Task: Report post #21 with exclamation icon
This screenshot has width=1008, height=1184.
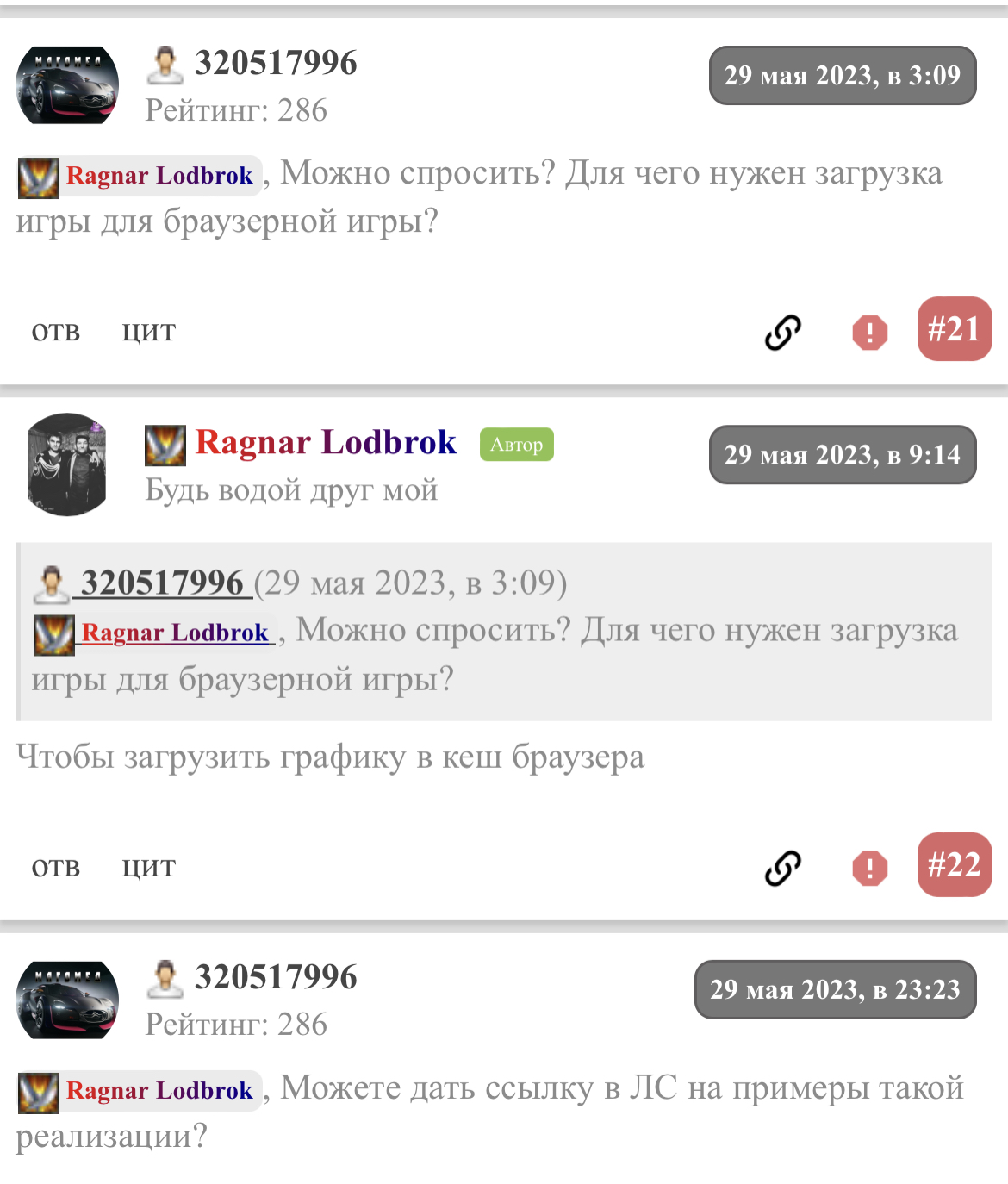Action: coord(869,332)
